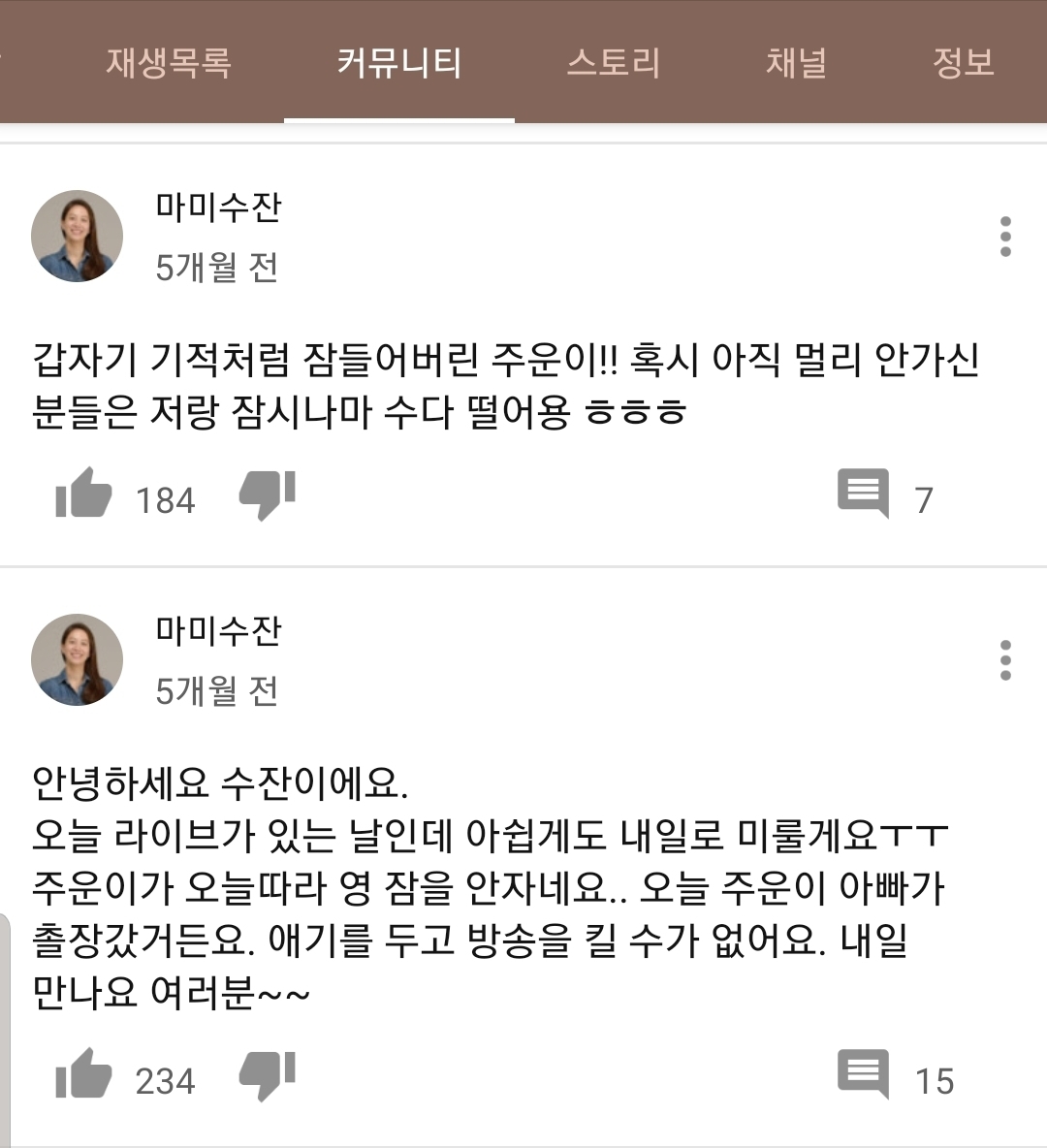The height and width of the screenshot is (1148, 1047).
Task: Open overflow menu on the 갑자기 기적처럼 post
Action: tap(1005, 237)
